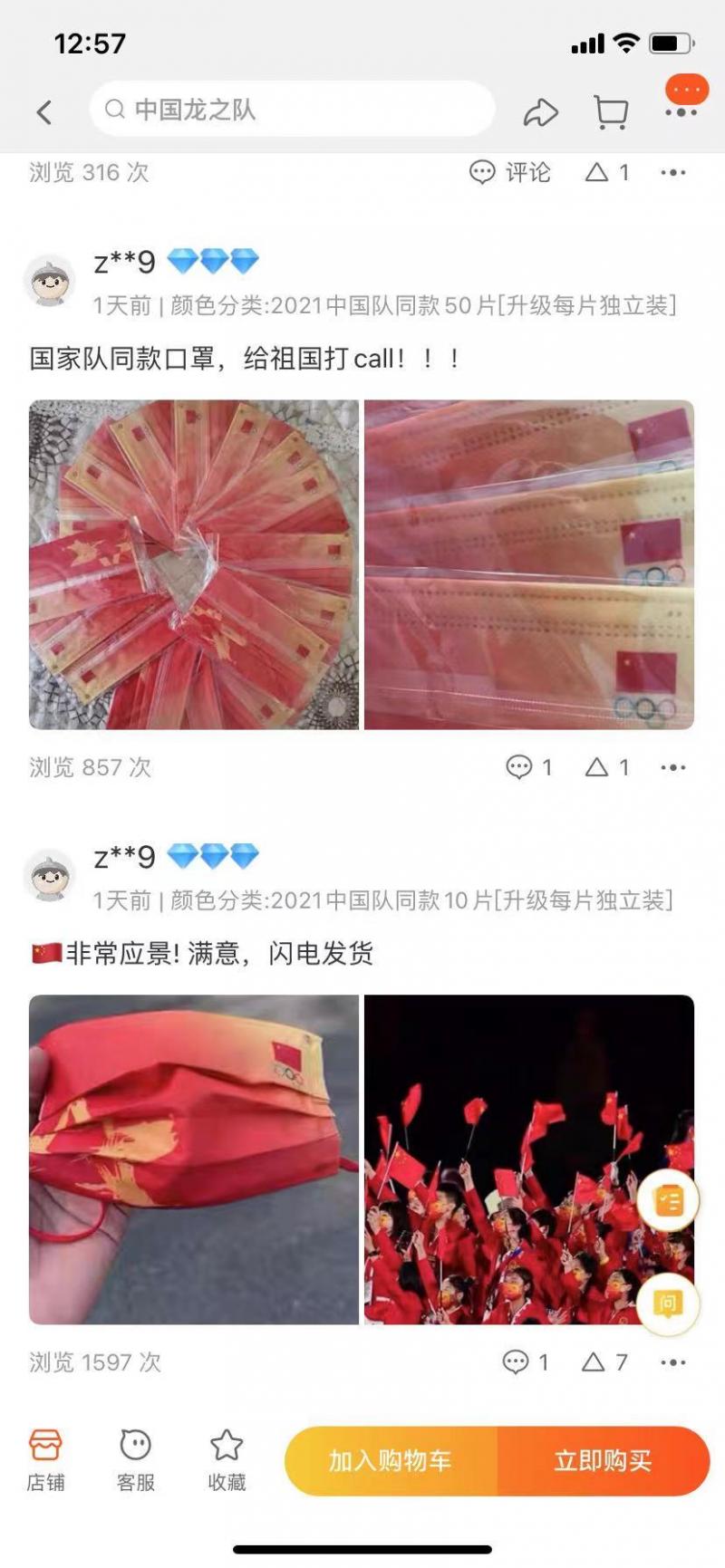Share this product page
Viewport: 725px width, 1568px height.
coord(540,112)
